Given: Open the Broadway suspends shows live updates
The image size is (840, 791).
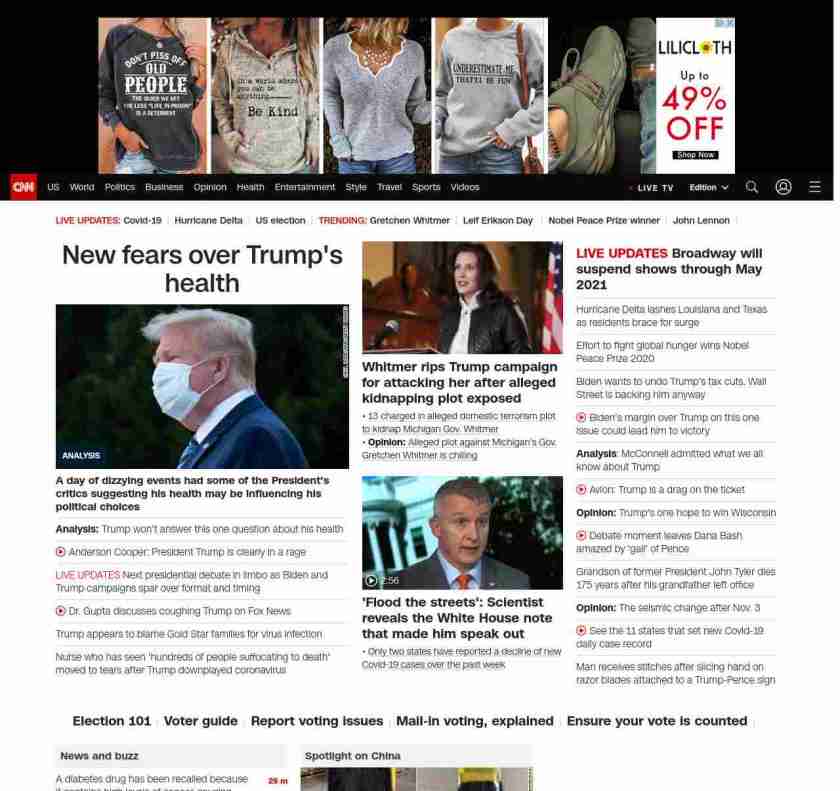Looking at the screenshot, I should pyautogui.click(x=668, y=268).
